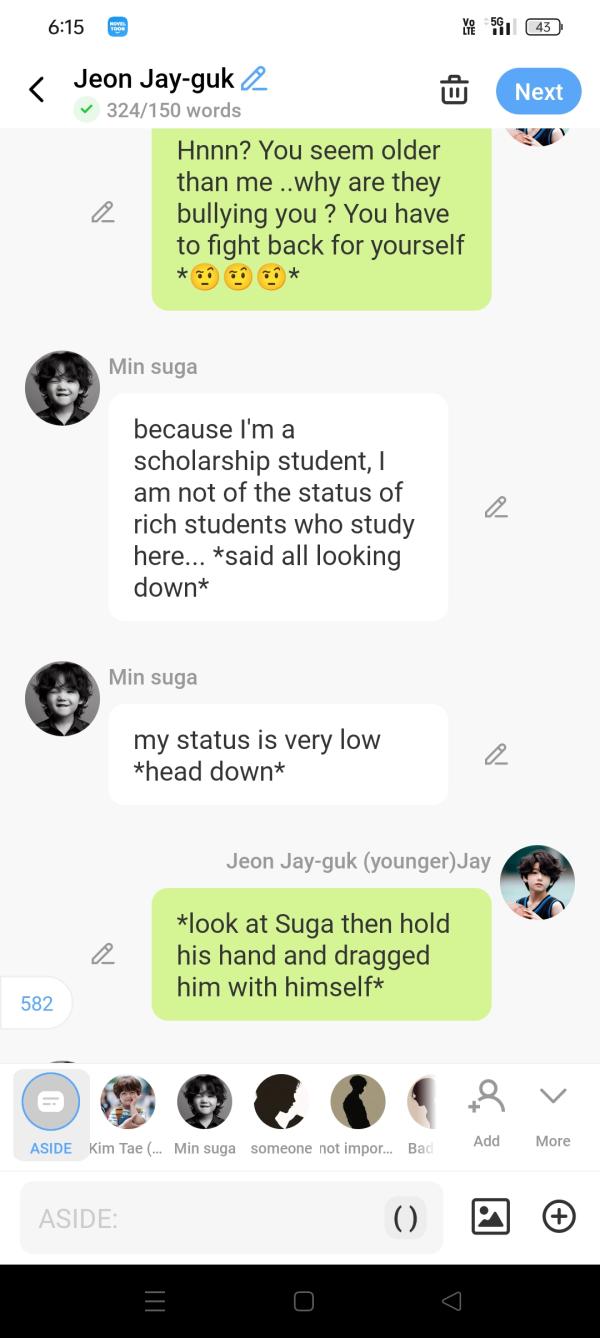Add a new character
Screen dimensions: 600x1338
coord(486,1113)
